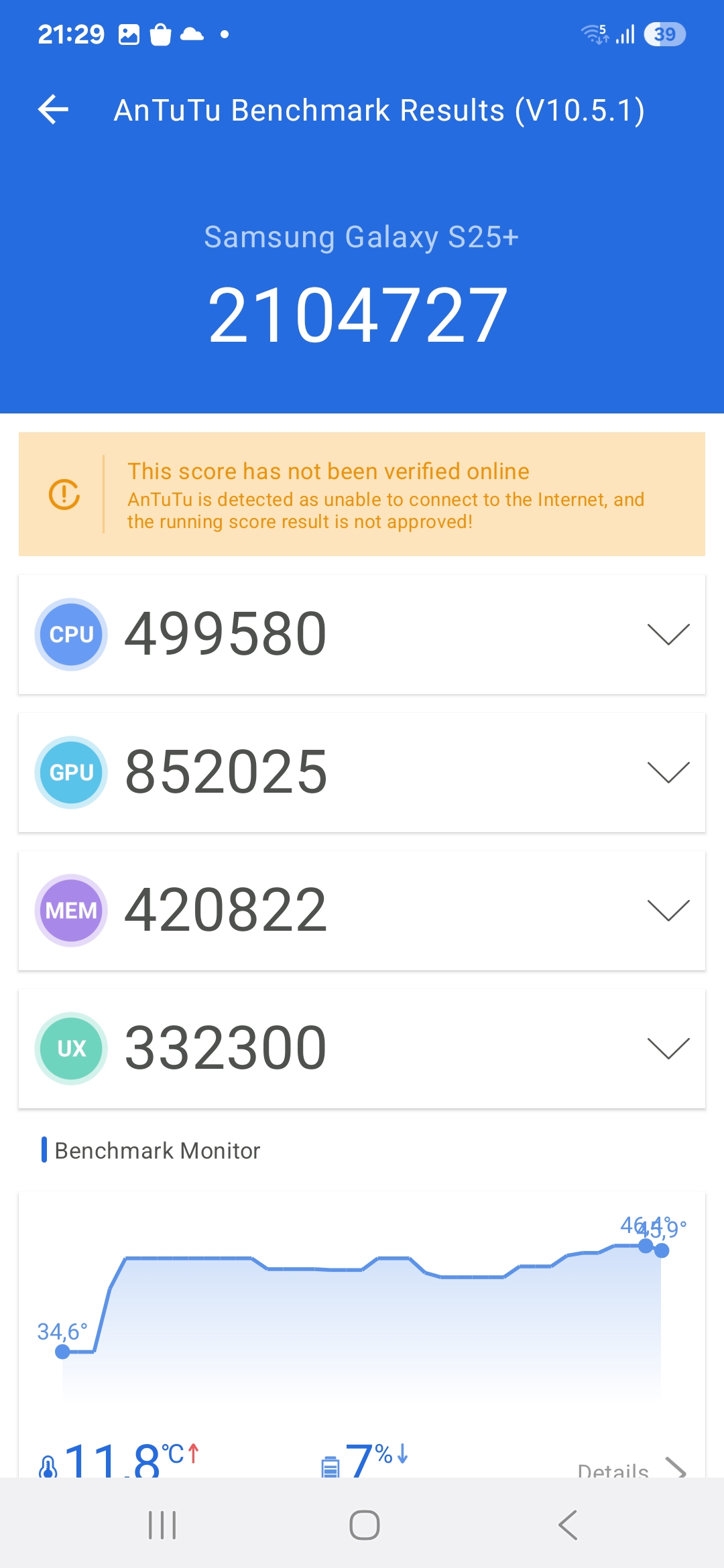
Task: Expand the GPU score details
Action: [668, 772]
